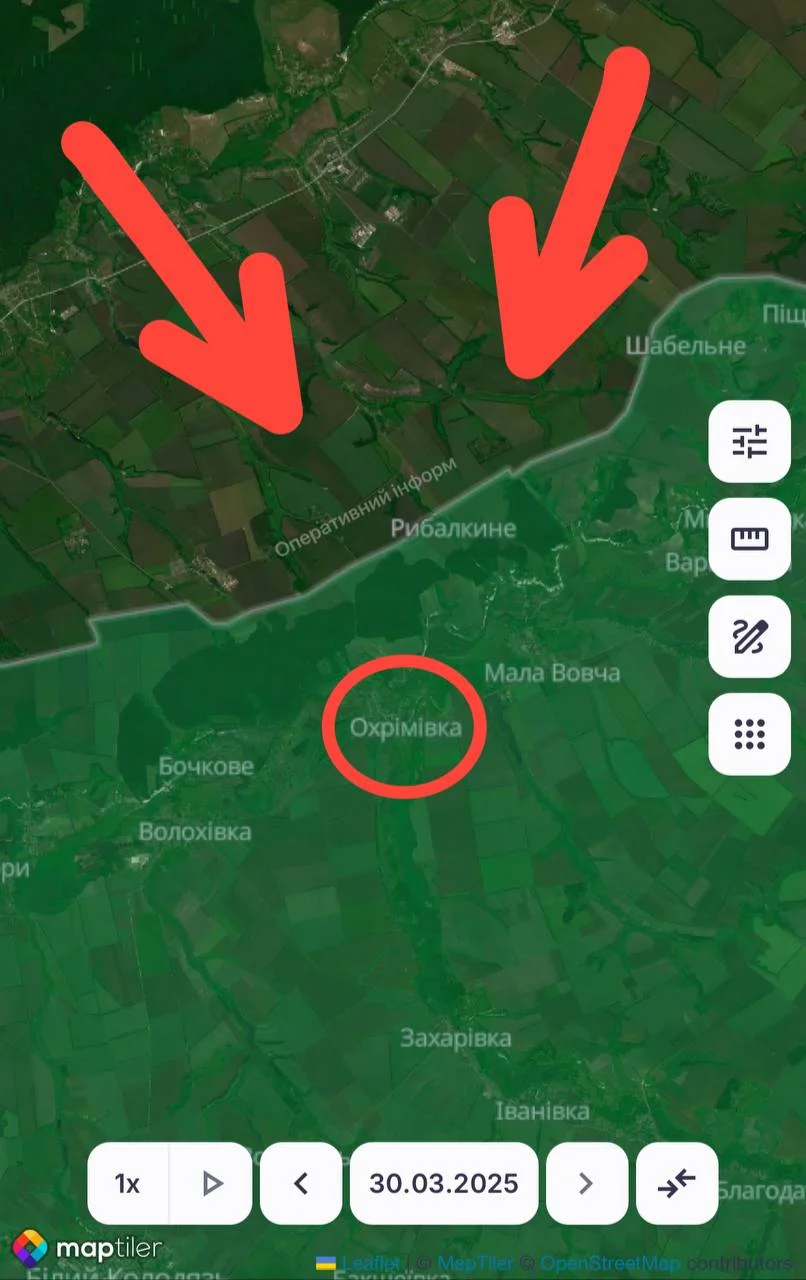
Task: Tap the compare arrows button
Action: [677, 1184]
